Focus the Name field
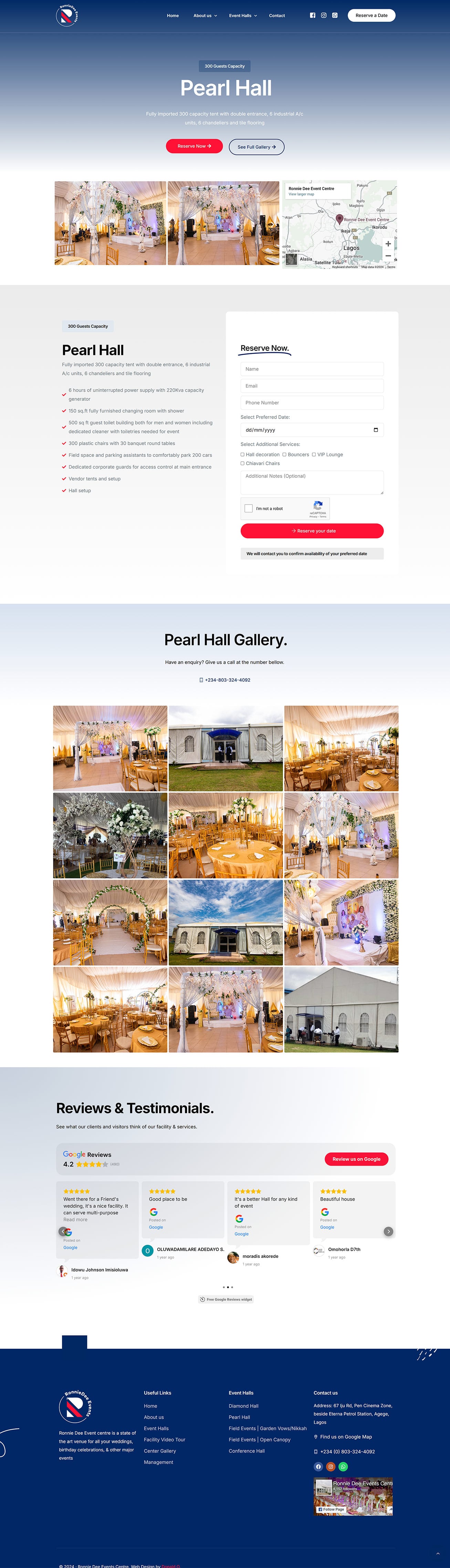Screen dimensions: 450x1568 coord(312,369)
